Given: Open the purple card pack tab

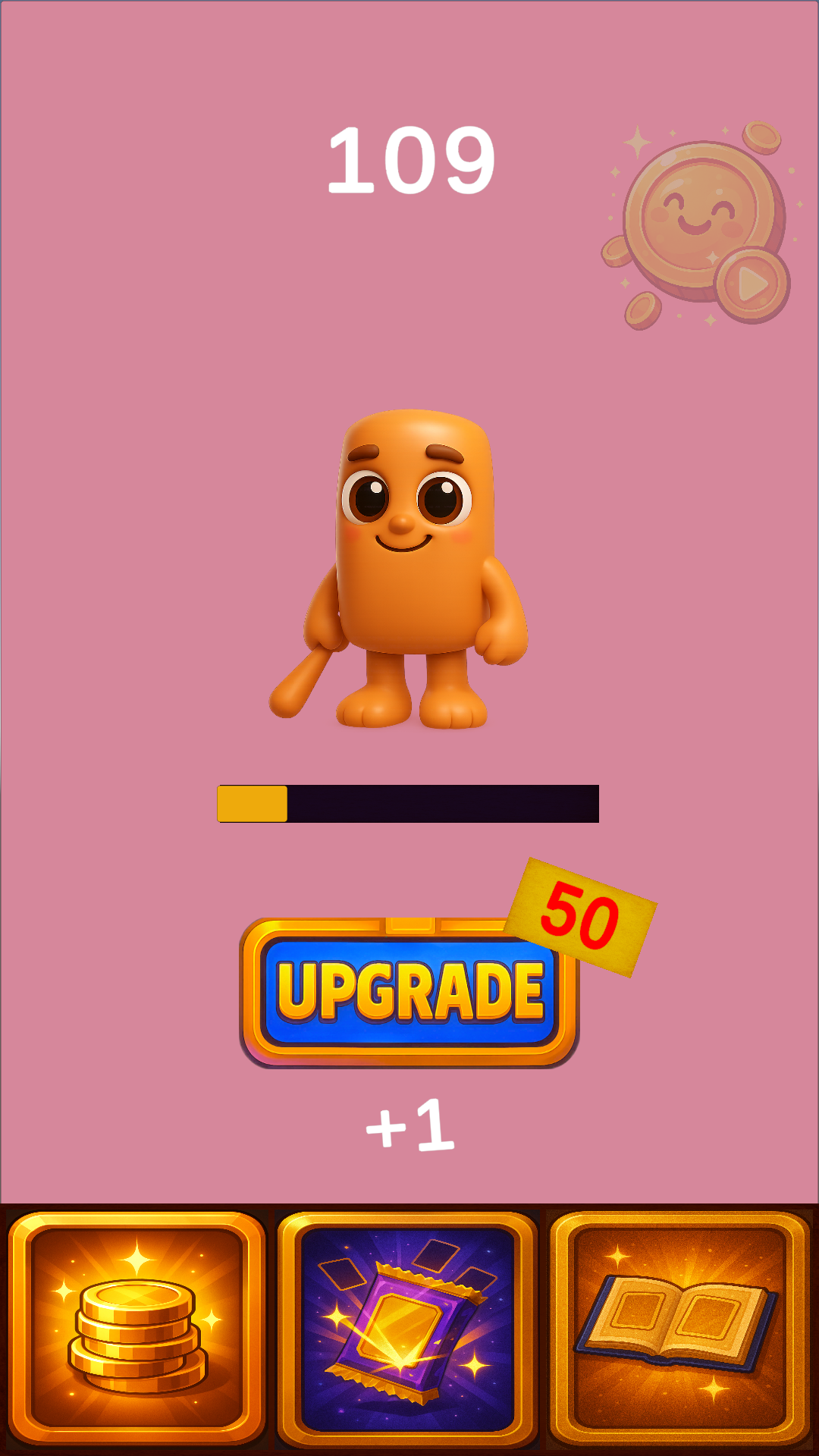Looking at the screenshot, I should click(x=408, y=1329).
